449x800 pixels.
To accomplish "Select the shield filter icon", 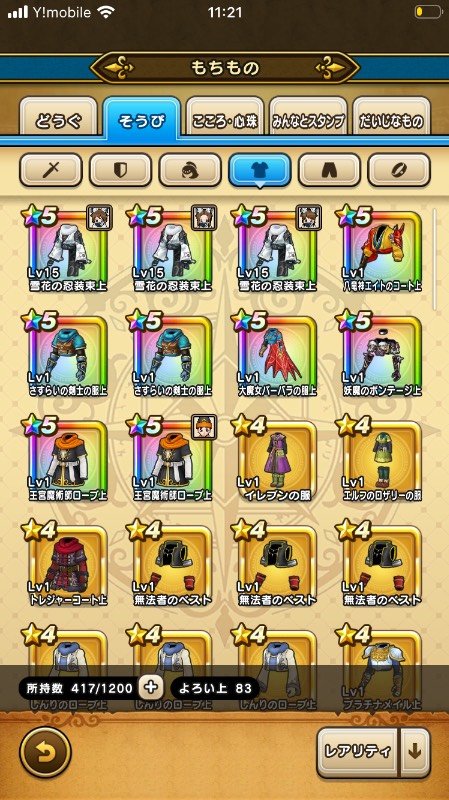I will point(120,170).
